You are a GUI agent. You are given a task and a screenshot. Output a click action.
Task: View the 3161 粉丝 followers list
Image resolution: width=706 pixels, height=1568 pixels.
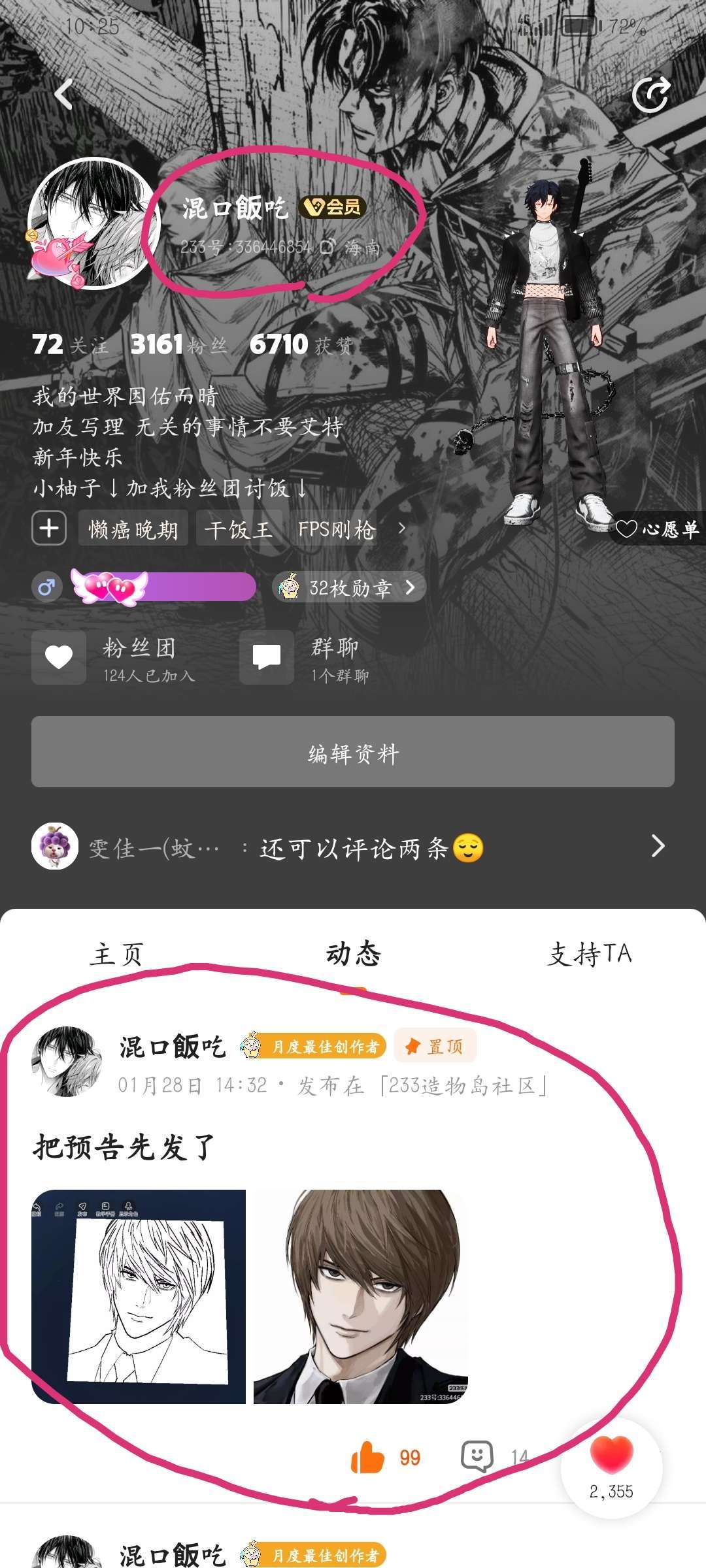[178, 344]
